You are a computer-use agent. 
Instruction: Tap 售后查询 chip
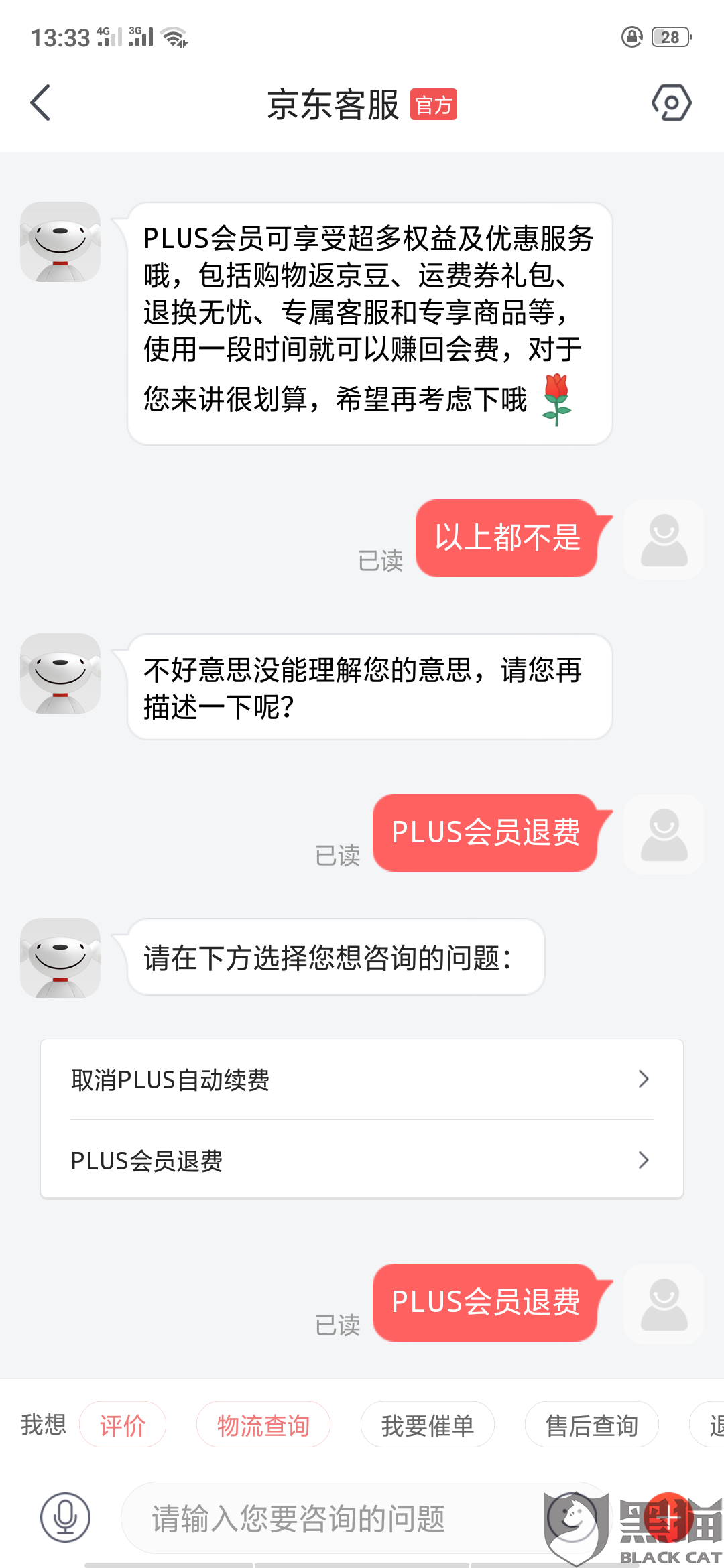[591, 1425]
